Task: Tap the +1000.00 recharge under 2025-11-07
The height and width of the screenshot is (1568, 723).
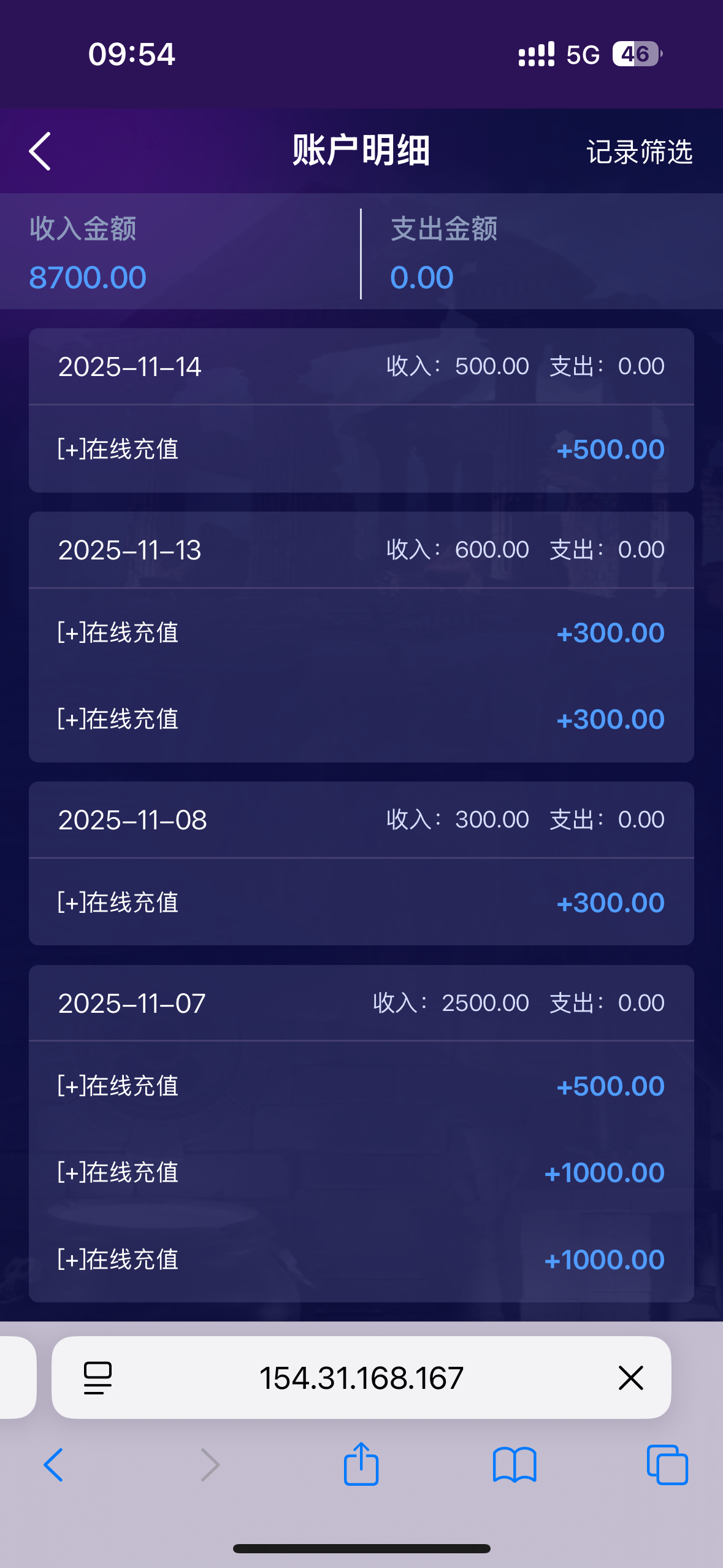Action: click(361, 1172)
